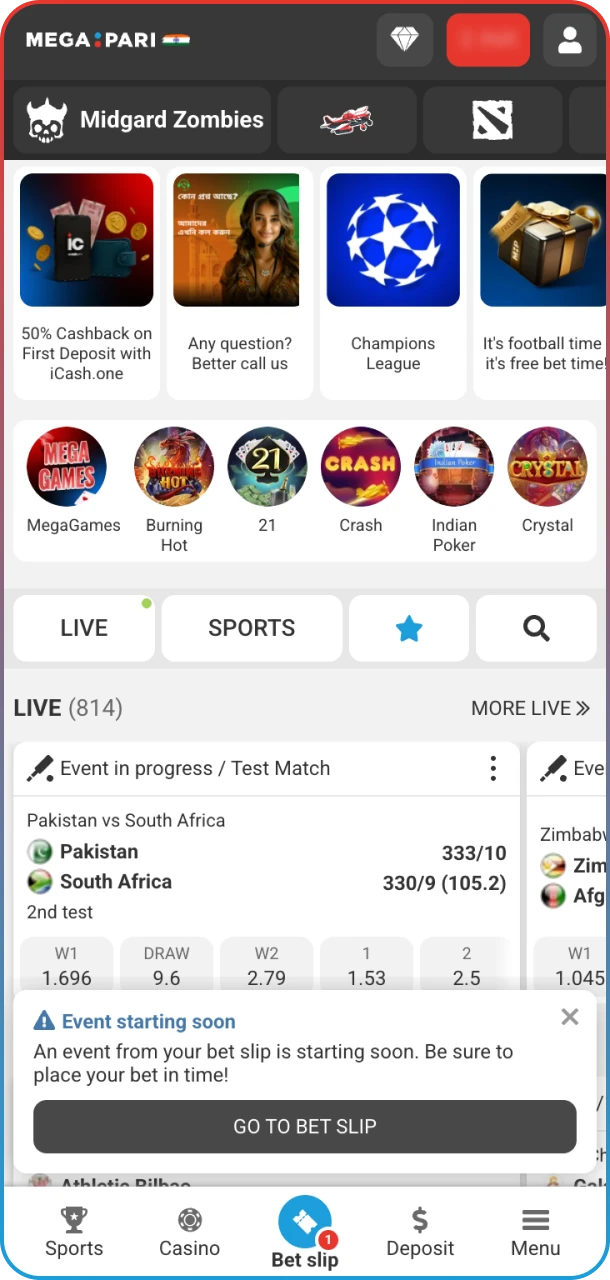The width and height of the screenshot is (610, 1280).
Task: Open the user profile icon
Action: click(569, 40)
